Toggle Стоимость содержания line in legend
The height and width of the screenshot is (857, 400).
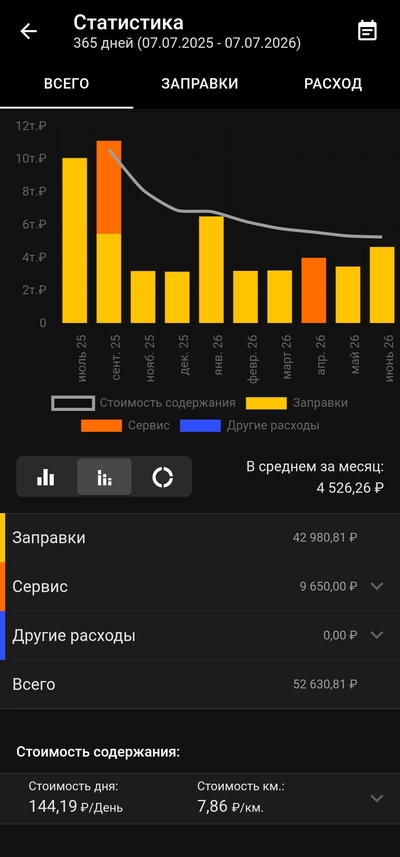coord(143,403)
